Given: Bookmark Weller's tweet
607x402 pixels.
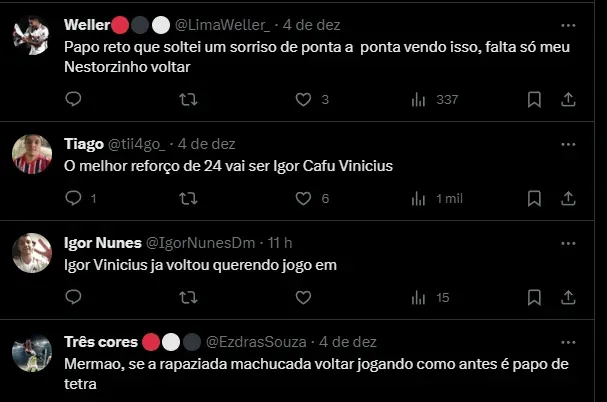Looking at the screenshot, I should tap(535, 99).
